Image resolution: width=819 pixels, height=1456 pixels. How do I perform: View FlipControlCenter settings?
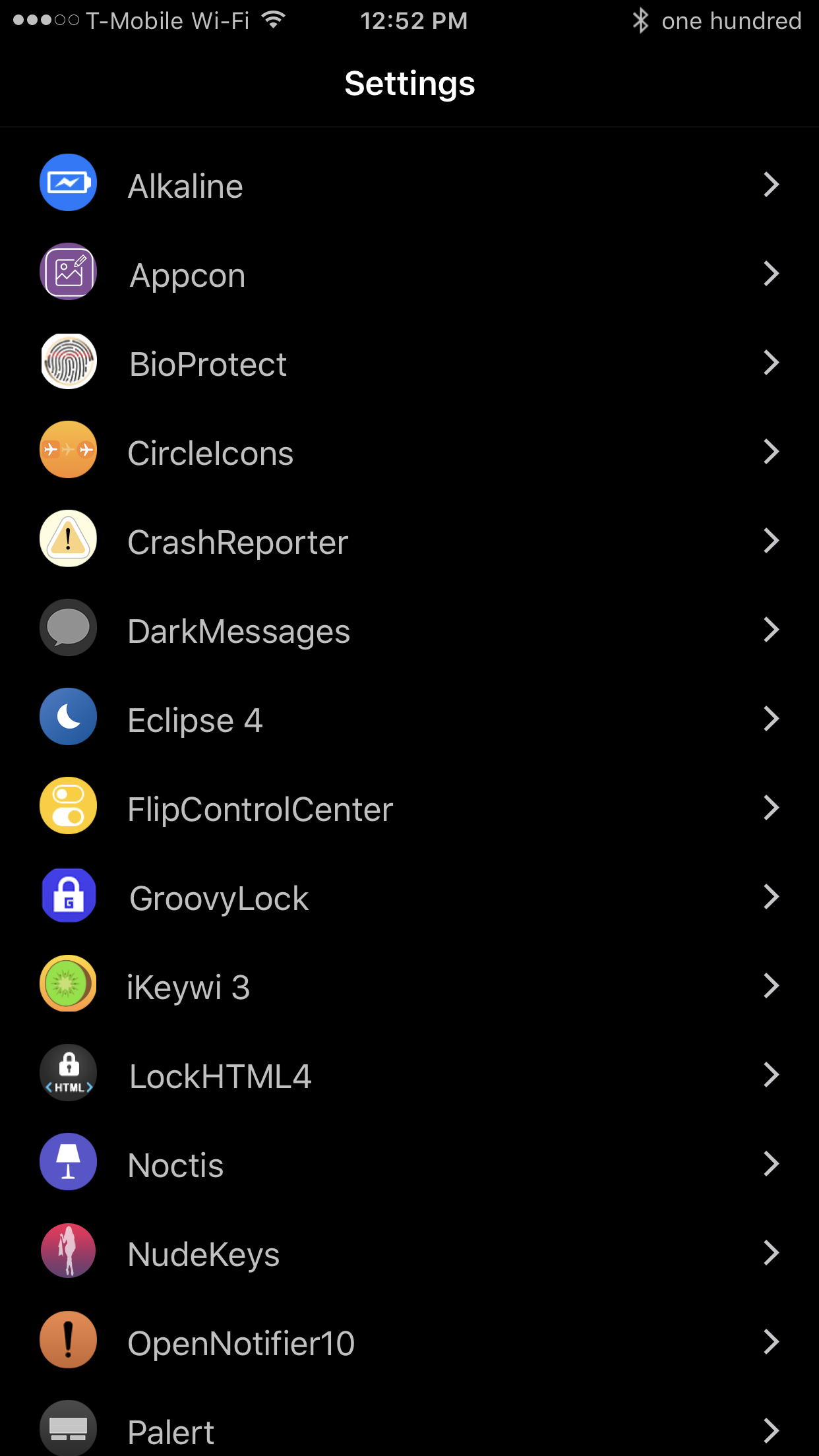(x=409, y=807)
